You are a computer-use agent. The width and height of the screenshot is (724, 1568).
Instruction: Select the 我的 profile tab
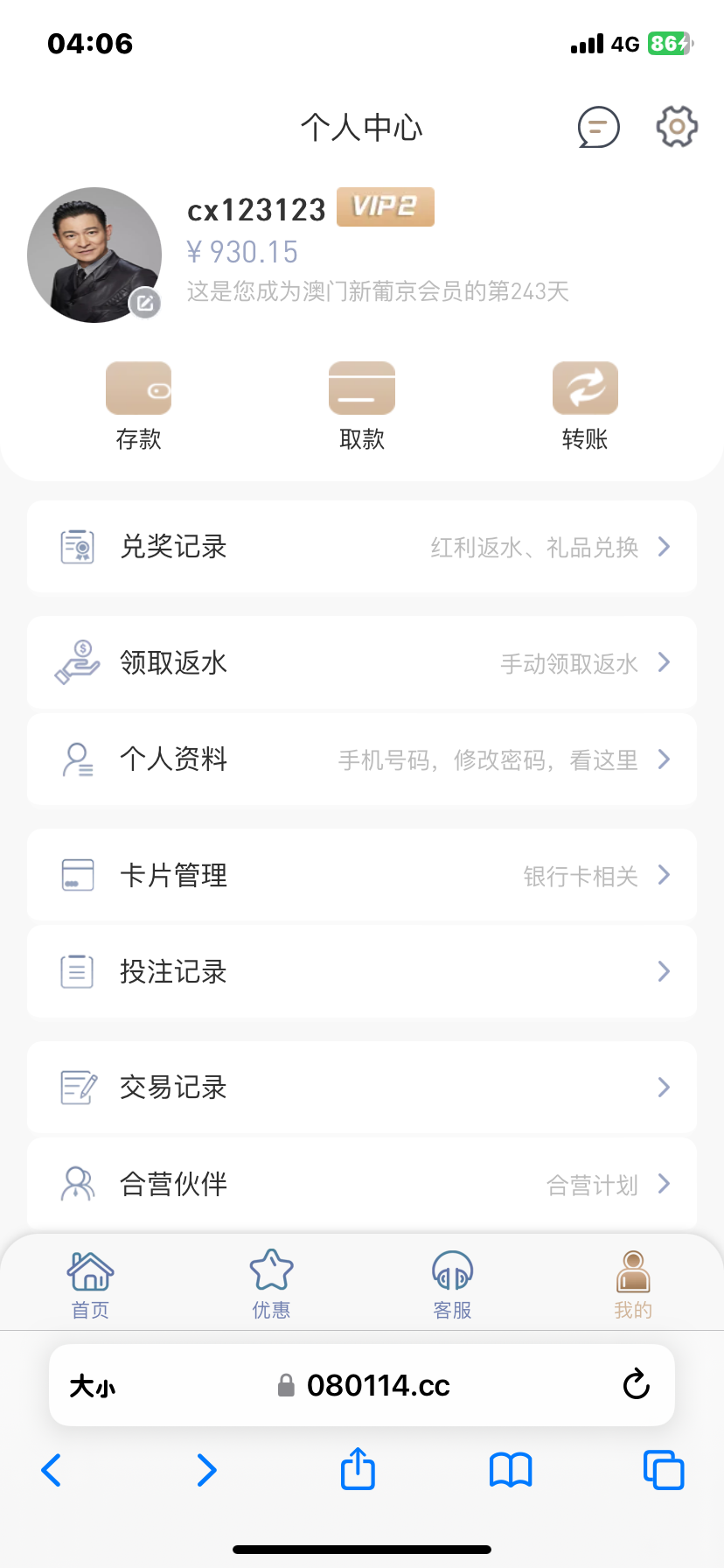point(633,1284)
